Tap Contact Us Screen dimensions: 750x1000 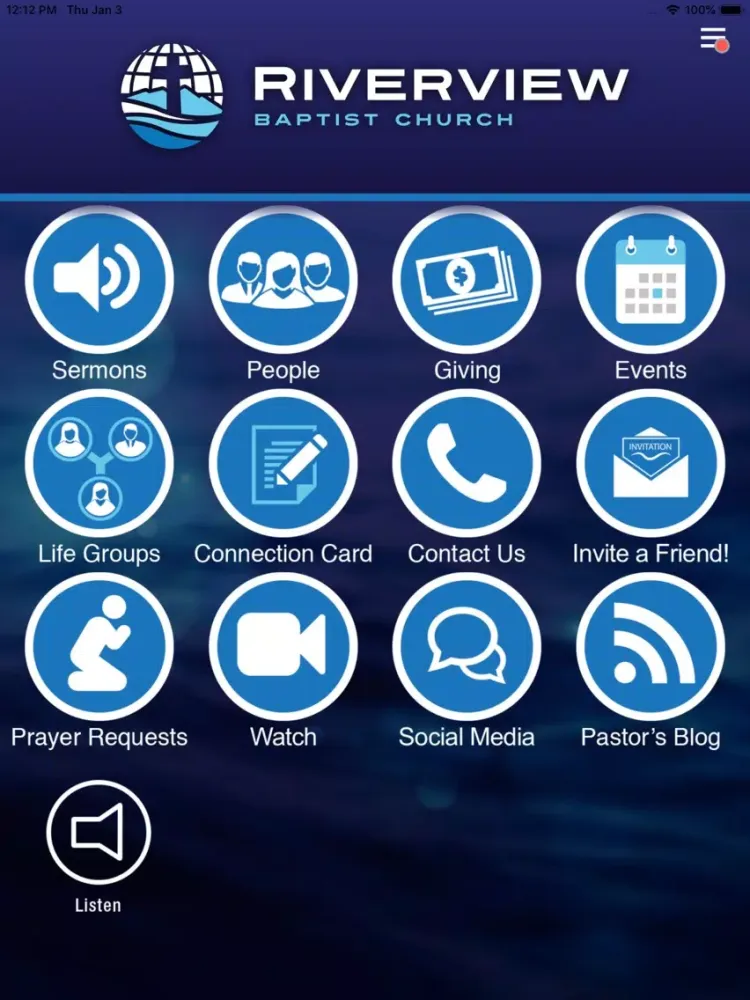[x=467, y=464]
